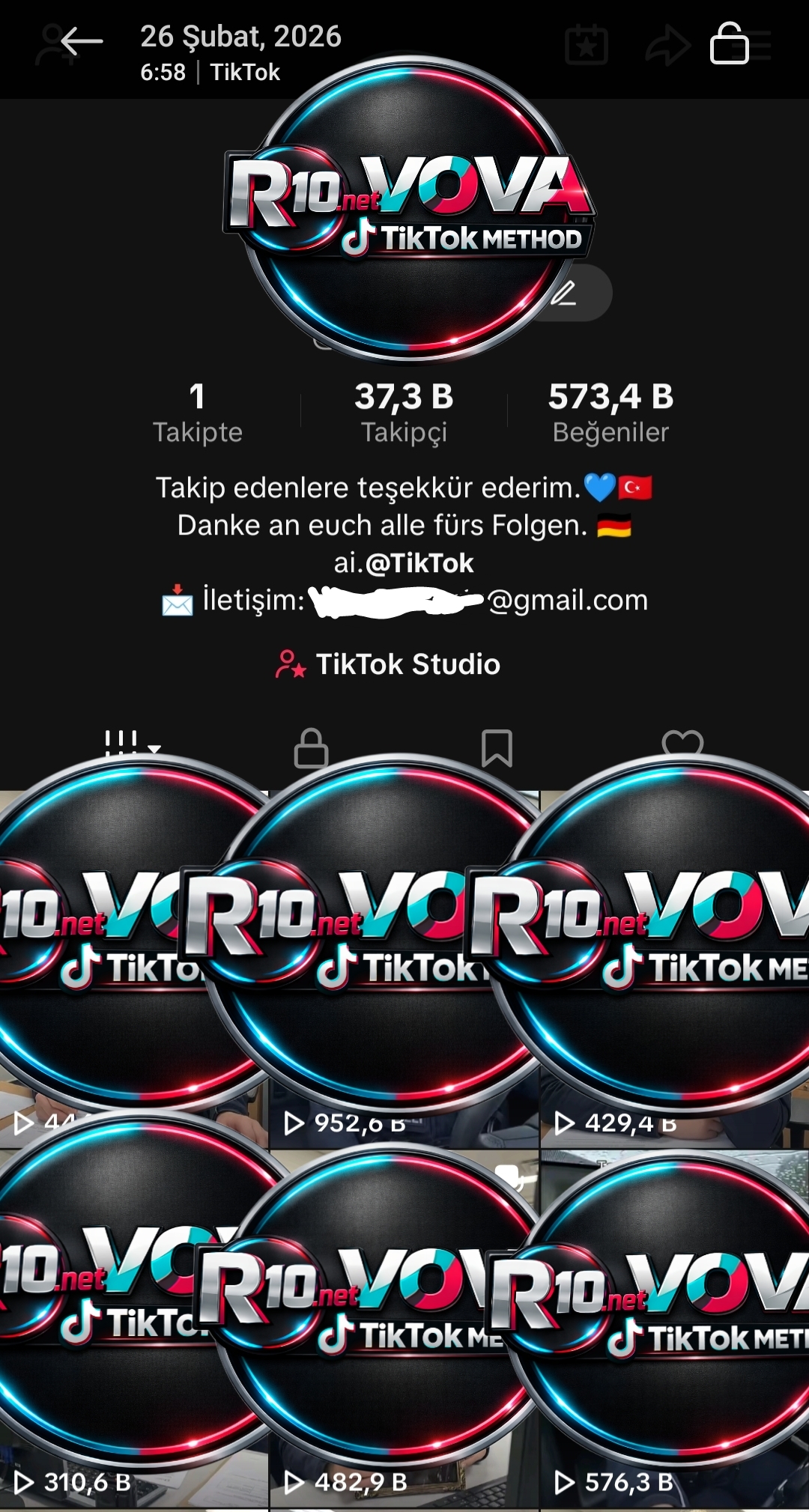Switch to the private videos lock tab
809x1512 pixels.
(x=311, y=748)
